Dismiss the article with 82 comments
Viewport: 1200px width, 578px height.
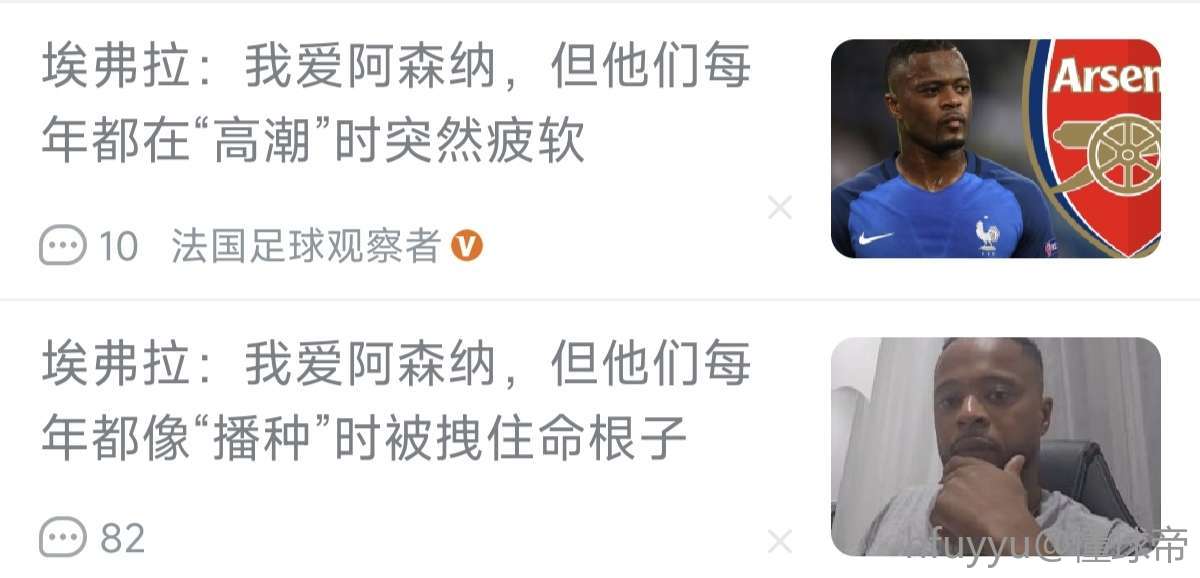coord(779,542)
